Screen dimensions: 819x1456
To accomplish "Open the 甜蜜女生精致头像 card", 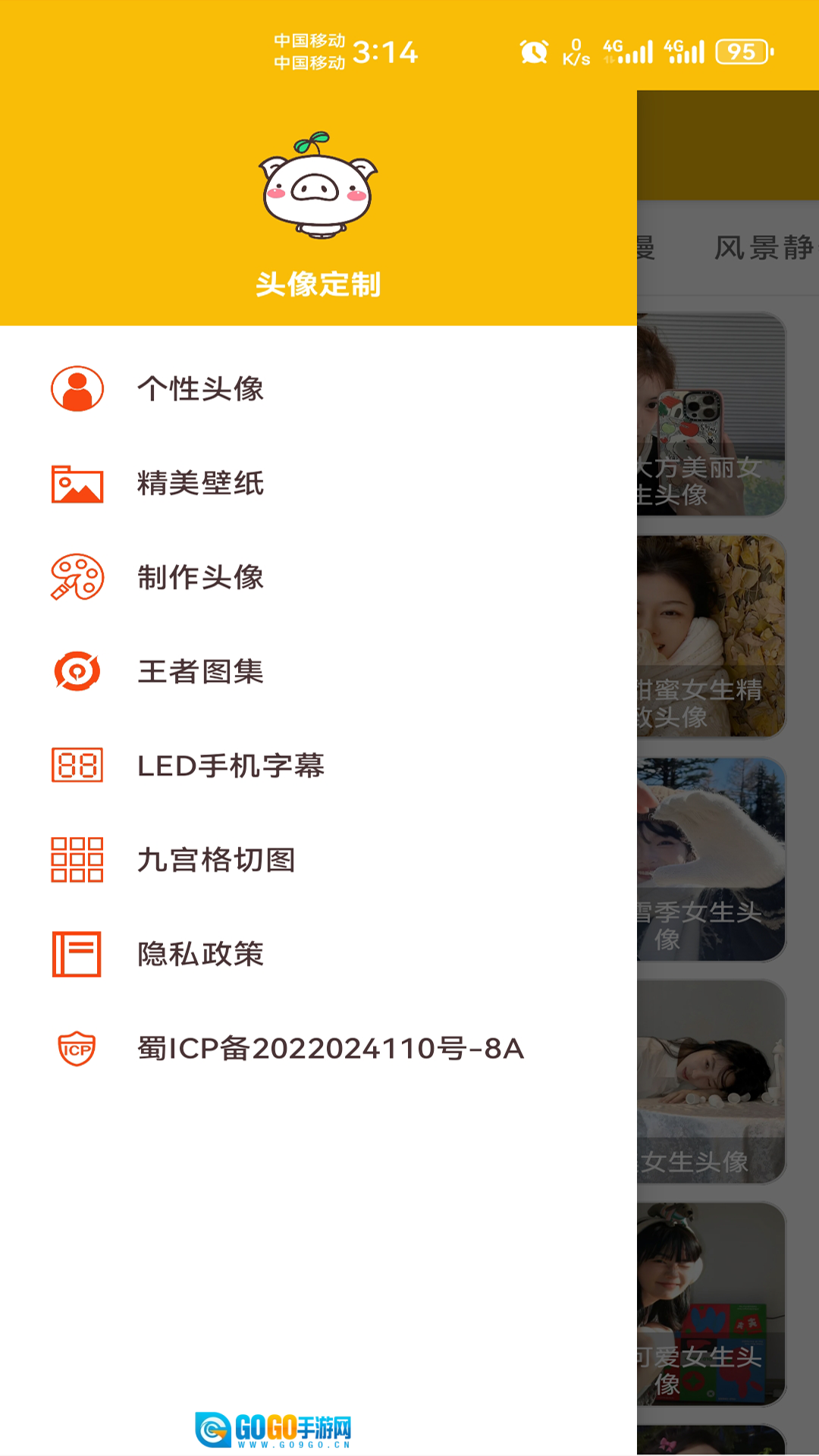I will [711, 637].
